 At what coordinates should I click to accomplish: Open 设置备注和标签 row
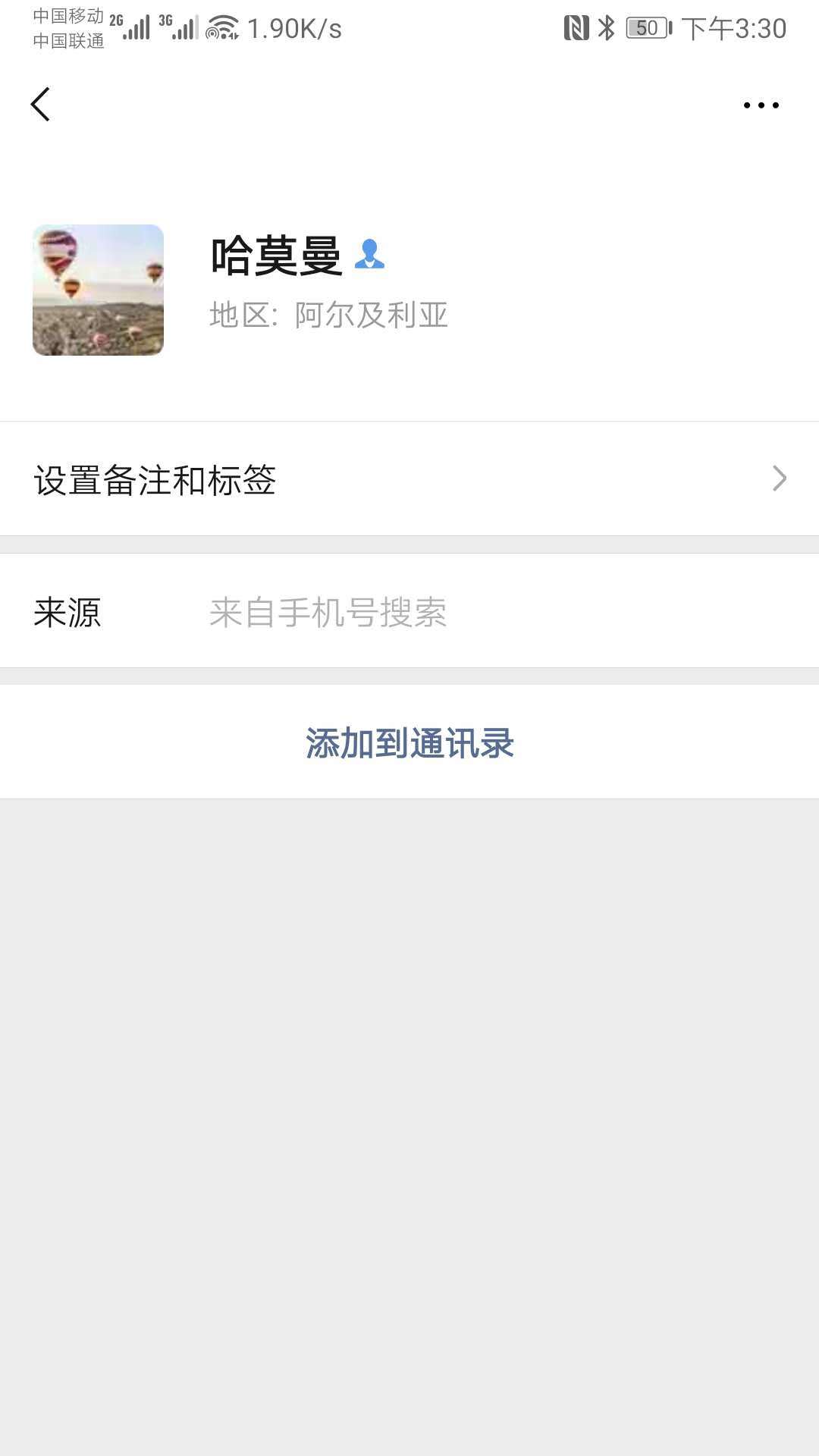(409, 479)
